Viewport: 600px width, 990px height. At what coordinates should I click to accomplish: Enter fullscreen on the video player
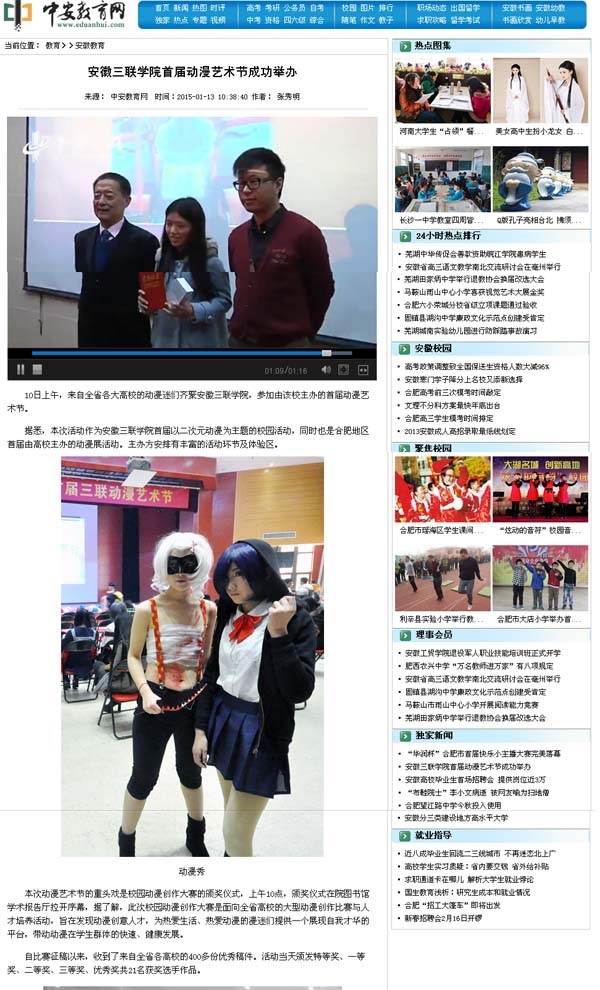pyautogui.click(x=363, y=370)
